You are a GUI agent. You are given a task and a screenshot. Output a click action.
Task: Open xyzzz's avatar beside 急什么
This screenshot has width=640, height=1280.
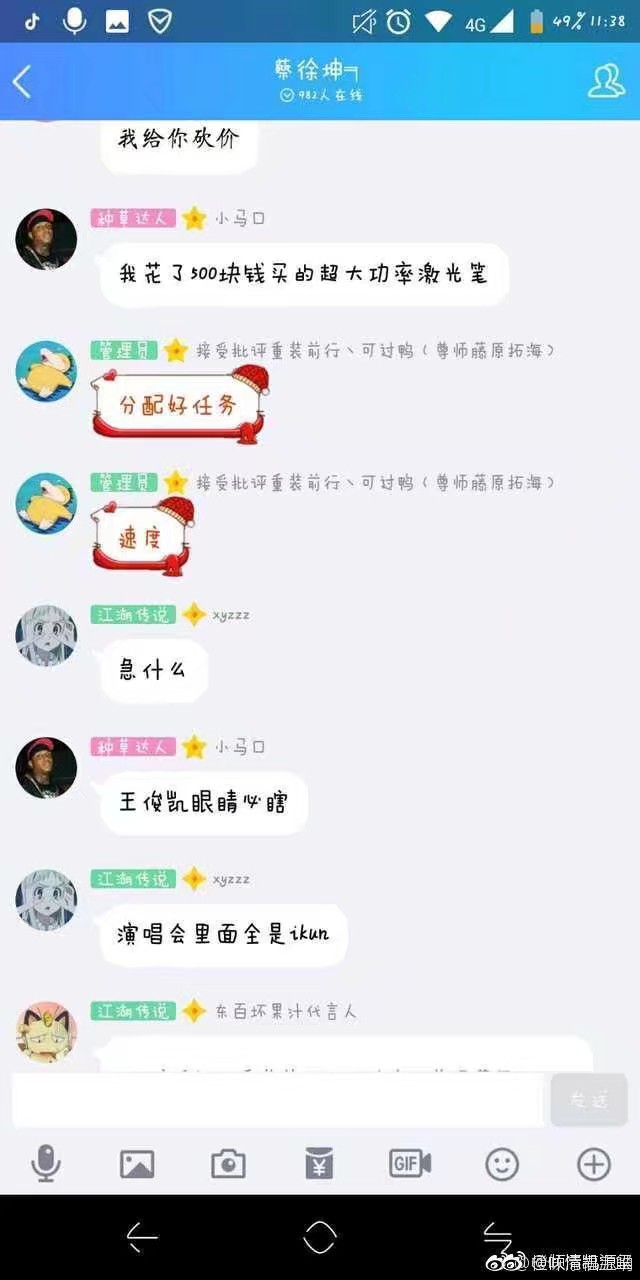46,635
